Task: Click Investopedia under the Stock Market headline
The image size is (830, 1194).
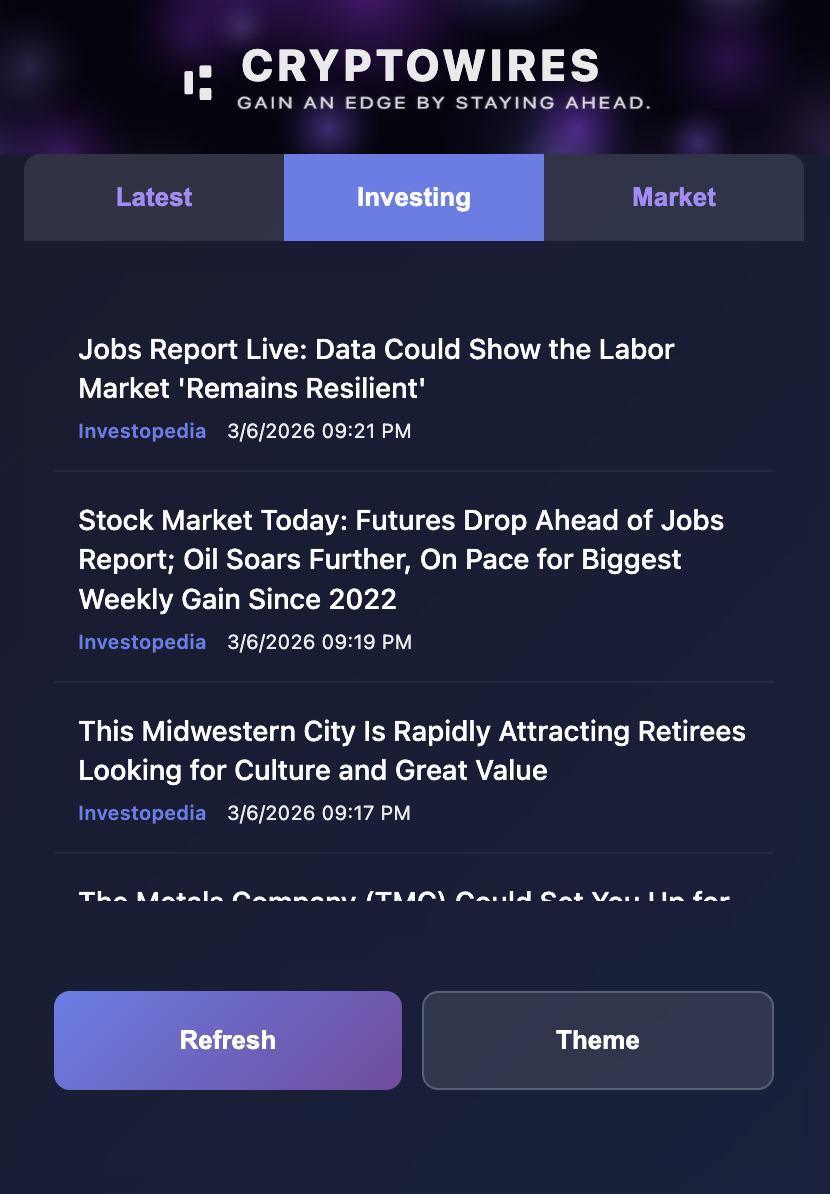Action: tap(142, 642)
